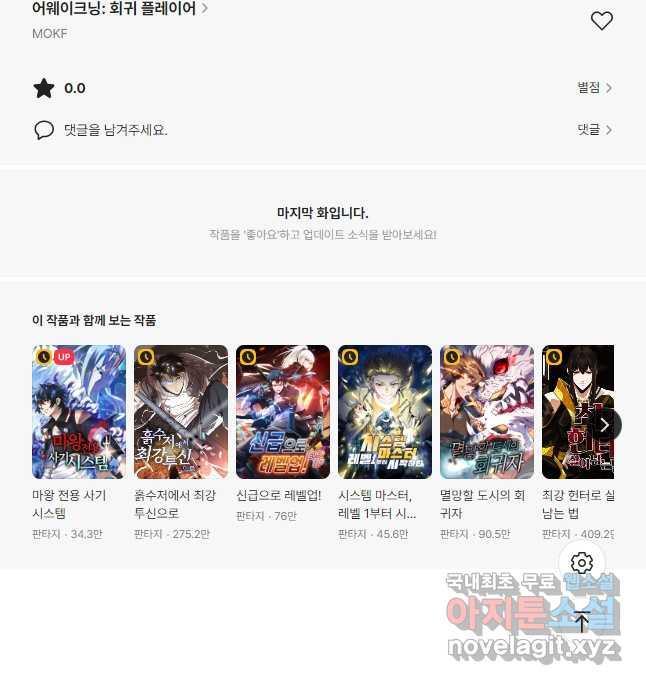Open 마왕 전용 사기 시스템 webtoon
646x685 pixels.
pyautogui.click(x=79, y=412)
